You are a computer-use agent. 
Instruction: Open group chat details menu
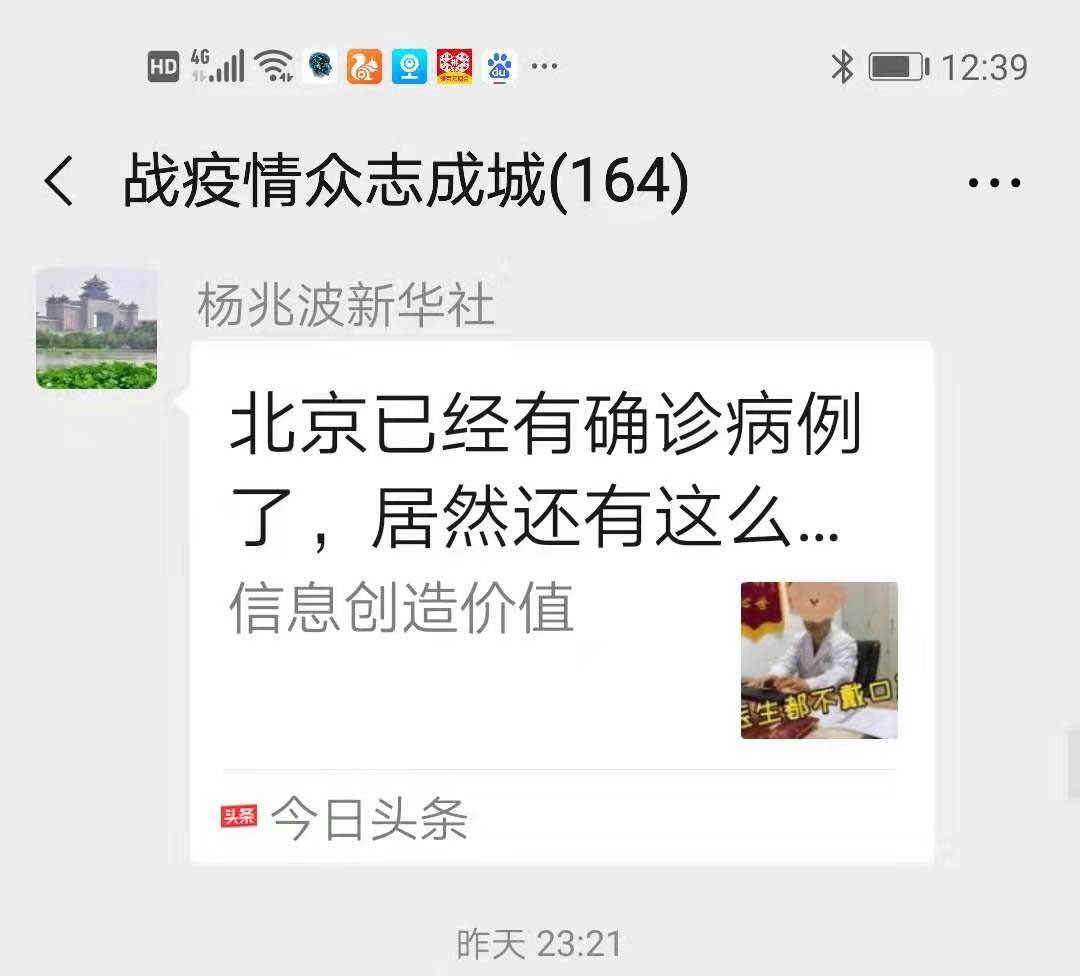click(x=994, y=184)
